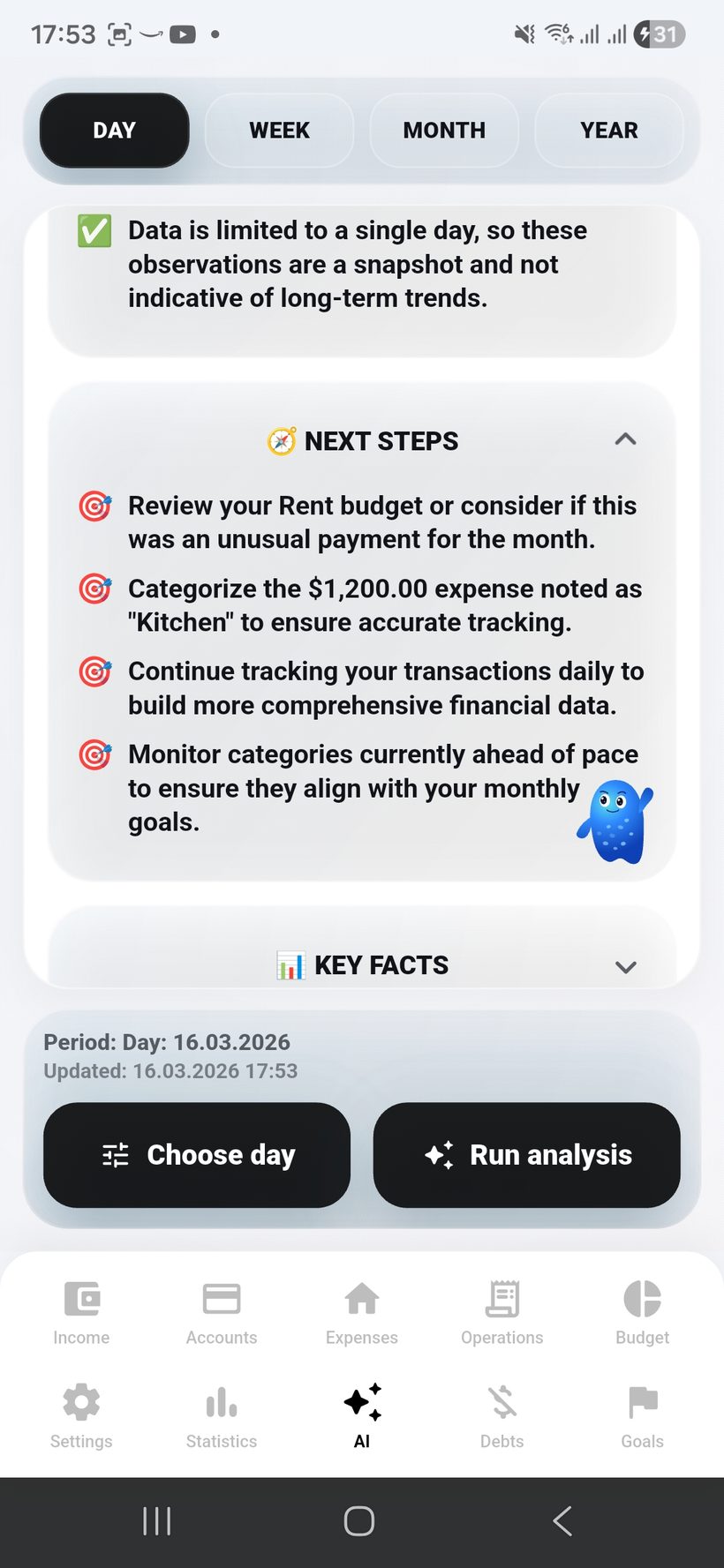Switch to the WEEK period tab
The width and height of the screenshot is (724, 1568).
279,131
